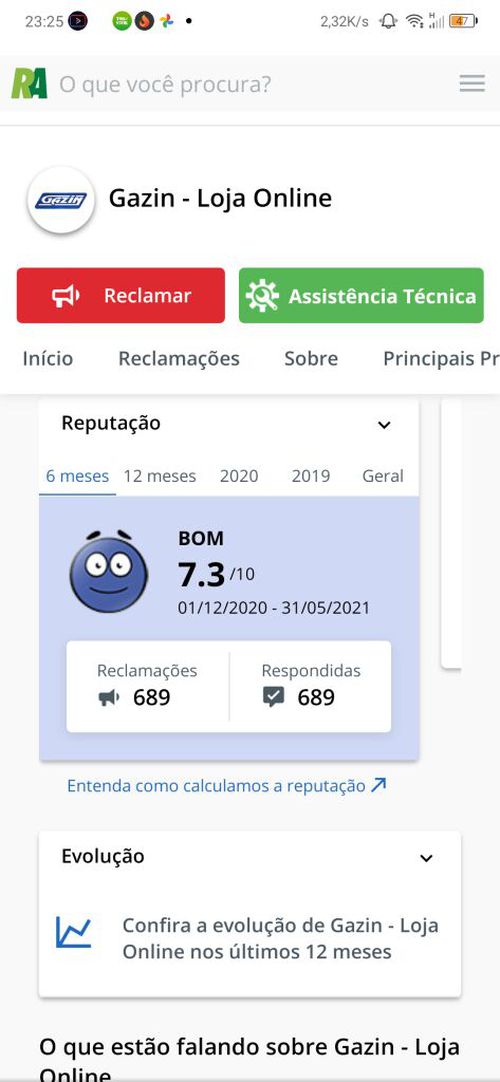500x1082 pixels.
Task: Go to the Início tab
Action: tap(48, 358)
